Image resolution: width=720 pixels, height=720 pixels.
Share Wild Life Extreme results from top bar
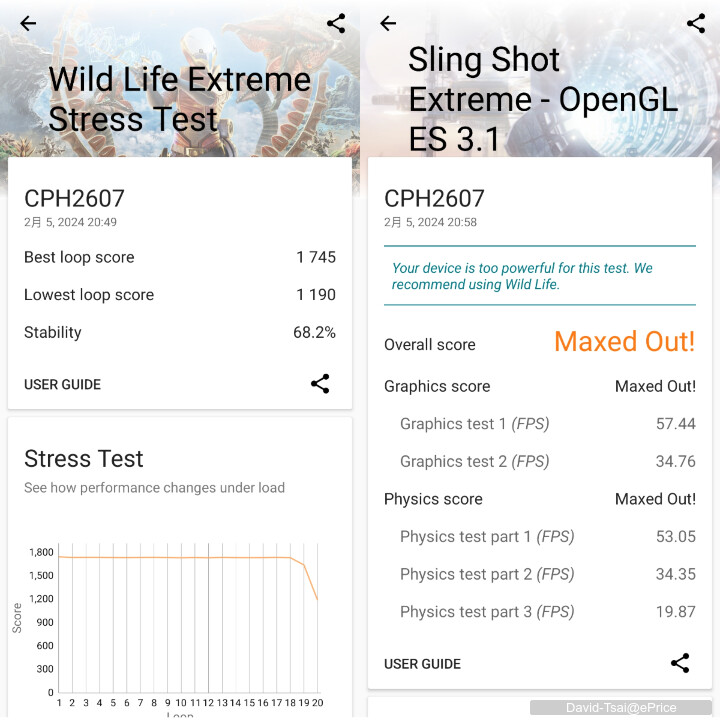[336, 24]
